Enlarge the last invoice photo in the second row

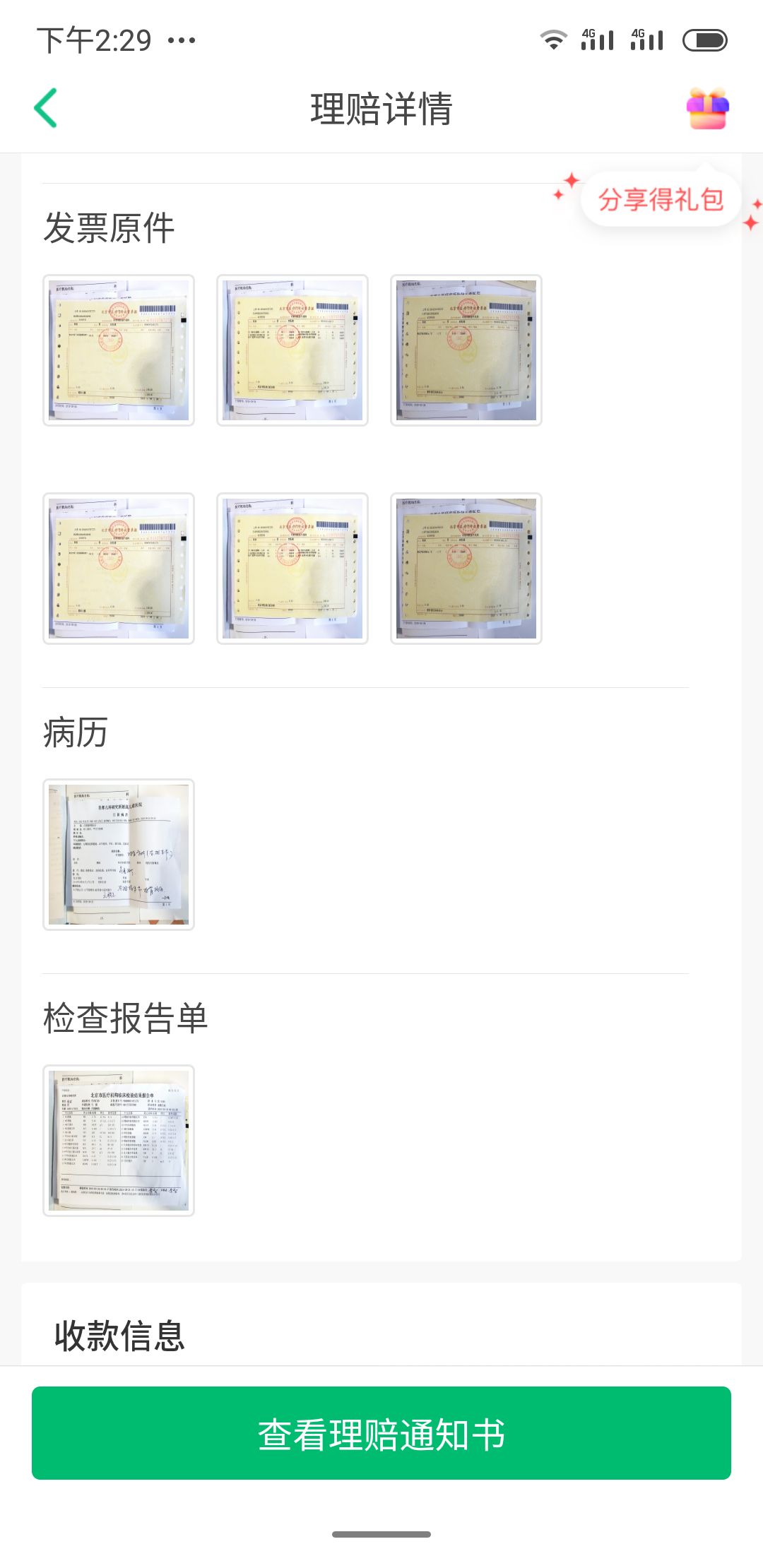[x=466, y=569]
